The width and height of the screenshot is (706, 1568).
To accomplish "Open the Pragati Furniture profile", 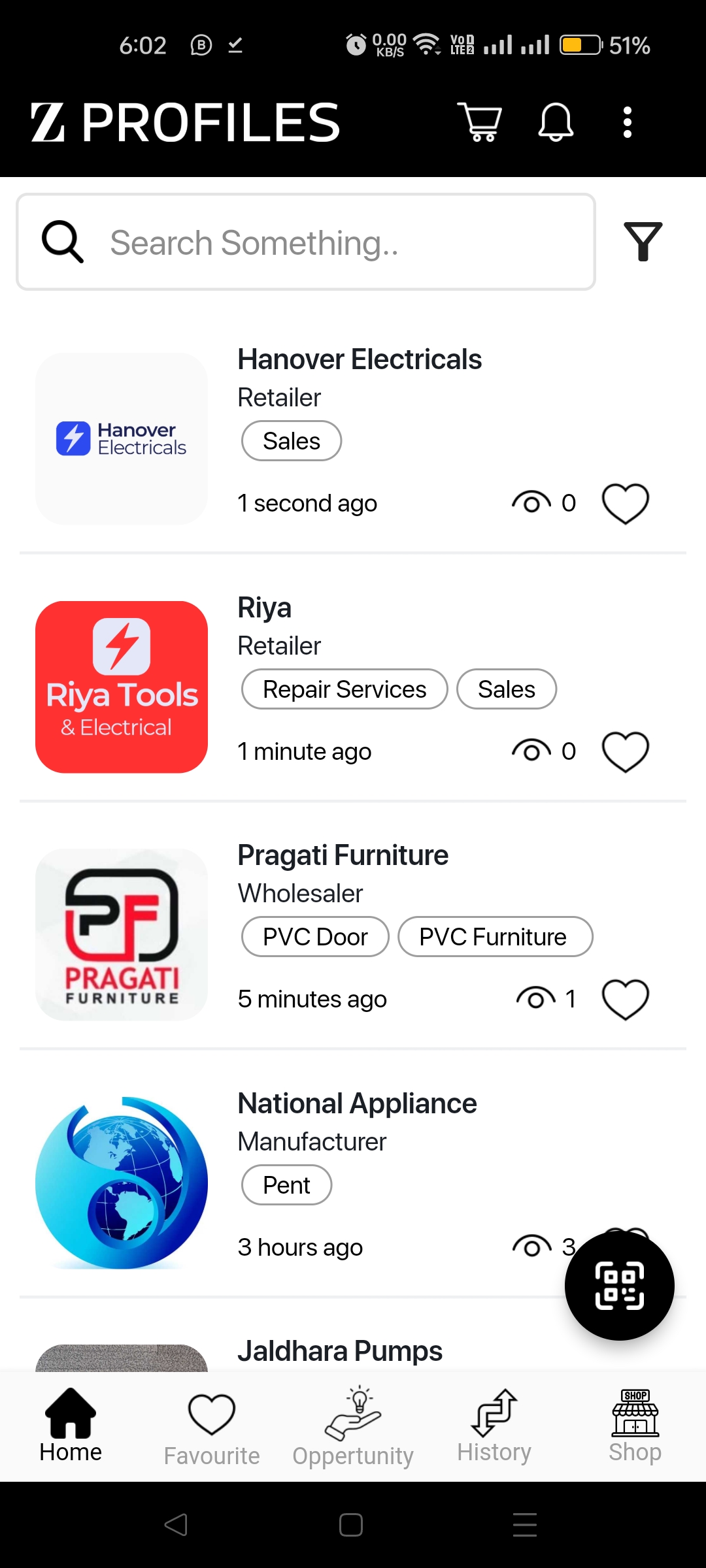I will click(x=343, y=855).
